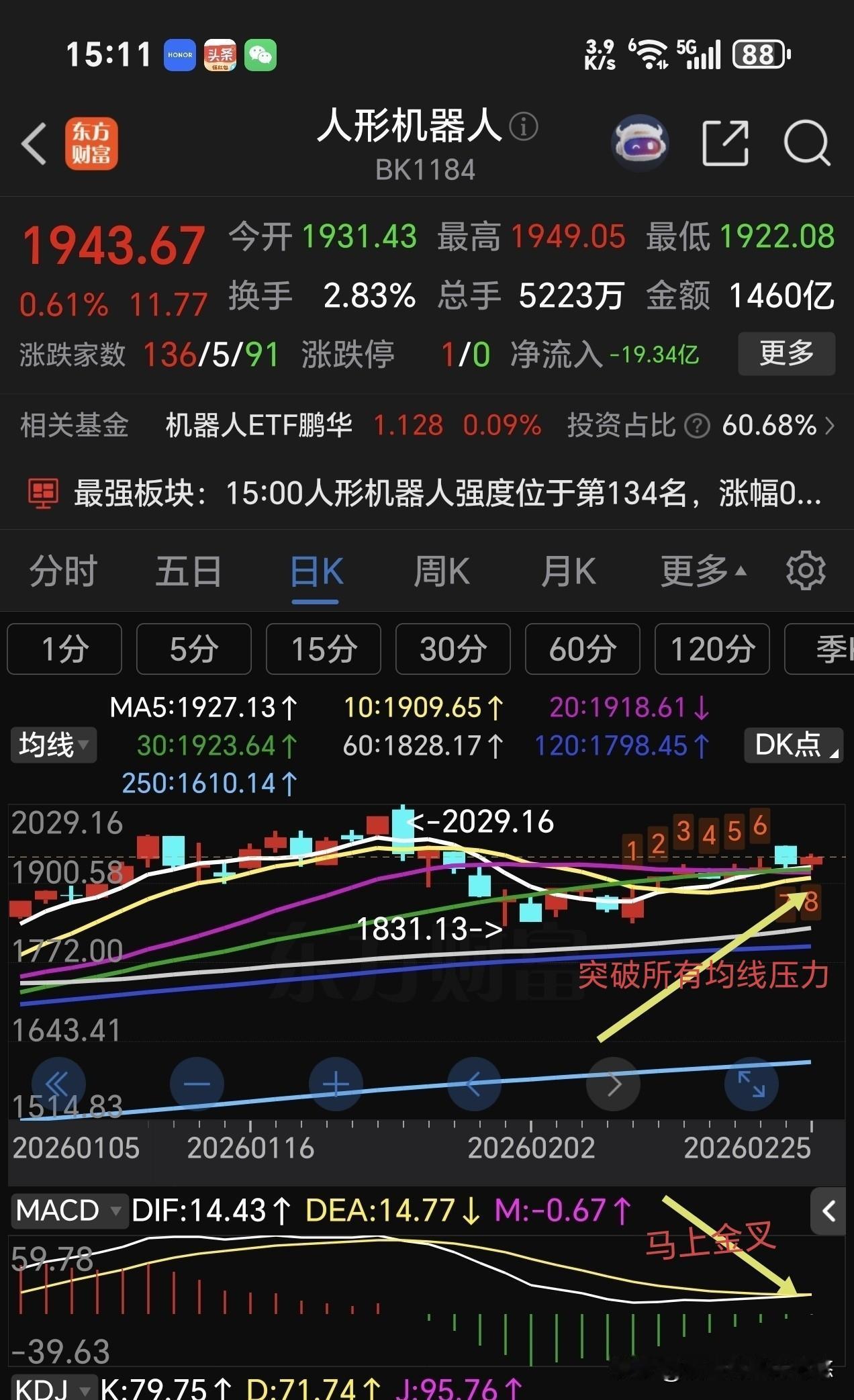The image size is (854, 1400).
Task: Switch to the 周K tab
Action: pos(441,571)
